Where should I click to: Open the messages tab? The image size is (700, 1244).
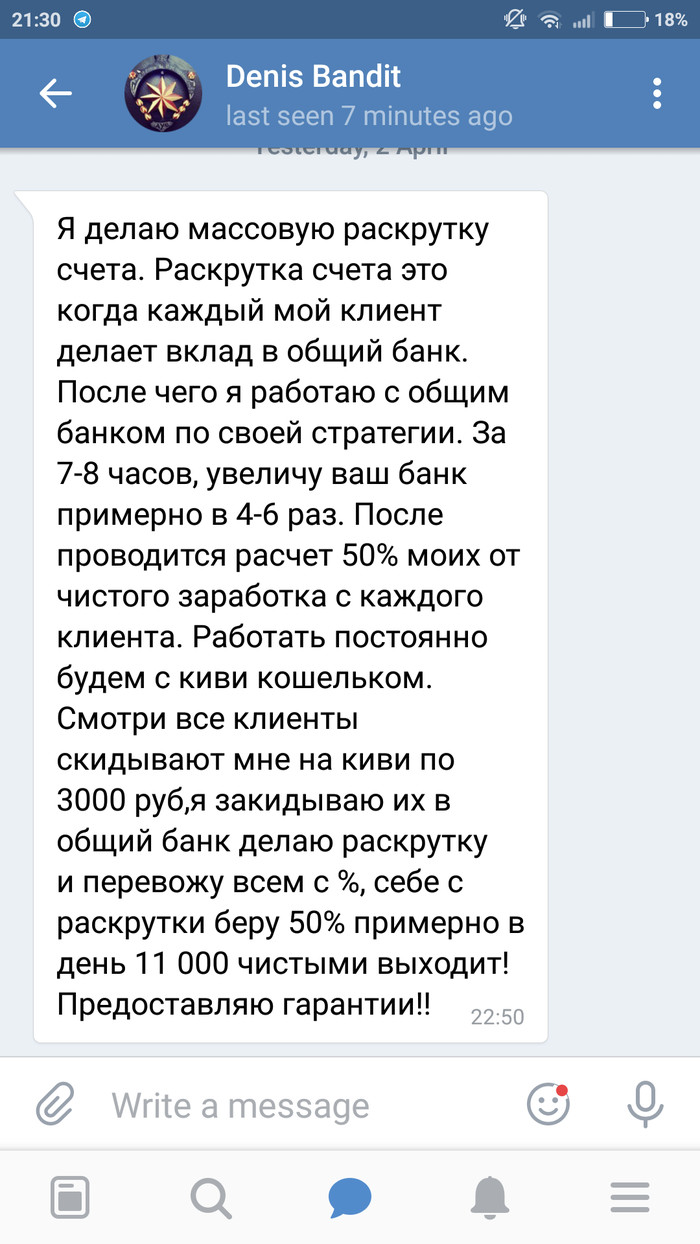[350, 1196]
